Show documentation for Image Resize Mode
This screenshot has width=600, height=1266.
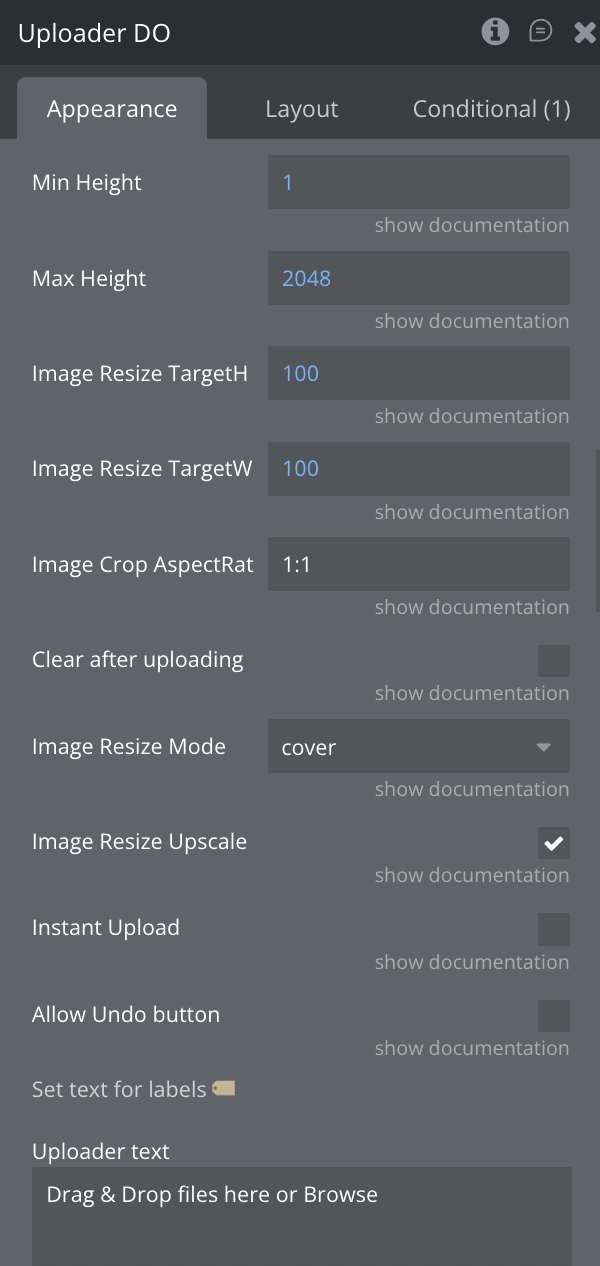click(x=471, y=790)
